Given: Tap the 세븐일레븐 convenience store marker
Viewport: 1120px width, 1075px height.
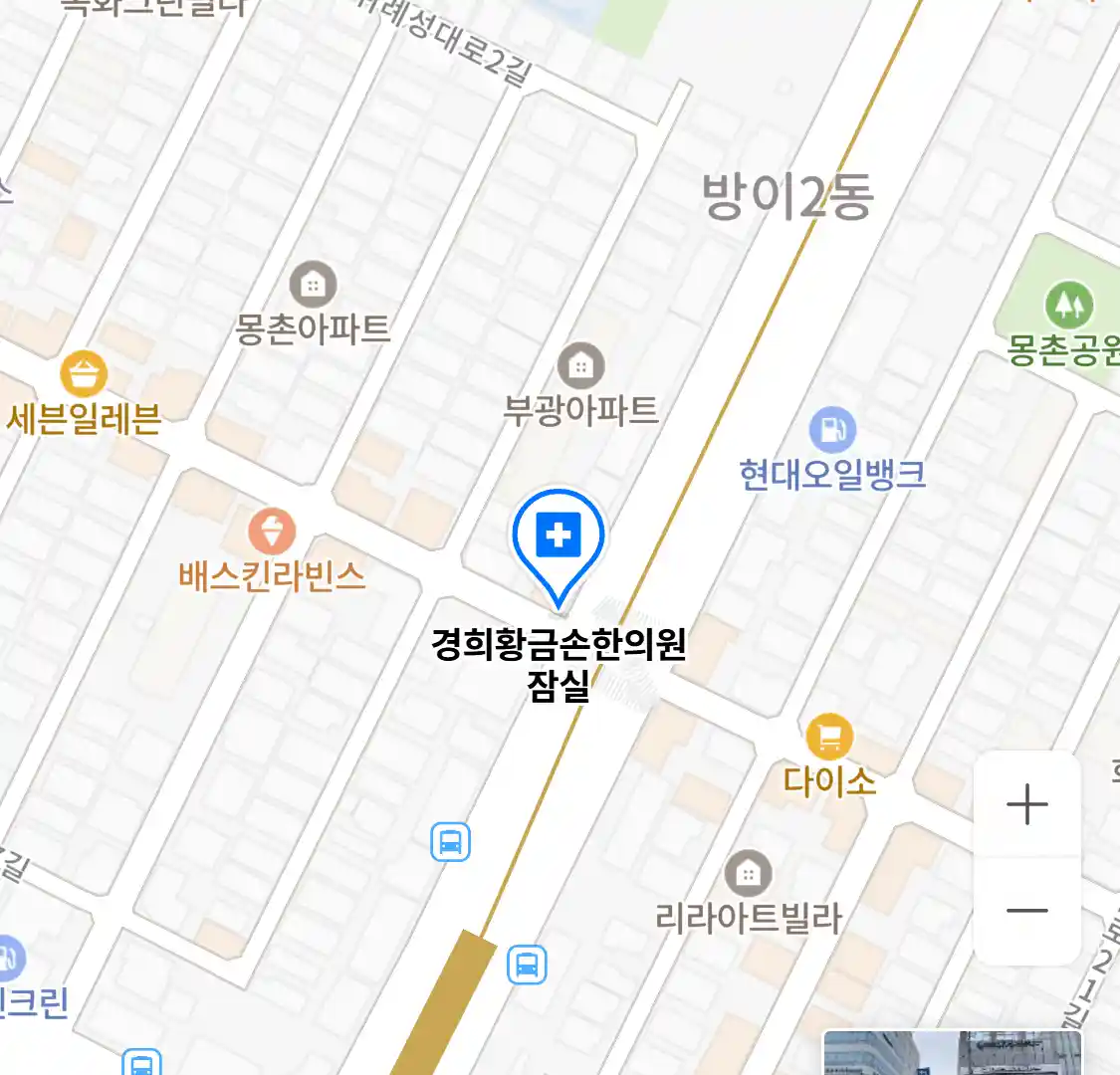Looking at the screenshot, I should pos(84,375).
